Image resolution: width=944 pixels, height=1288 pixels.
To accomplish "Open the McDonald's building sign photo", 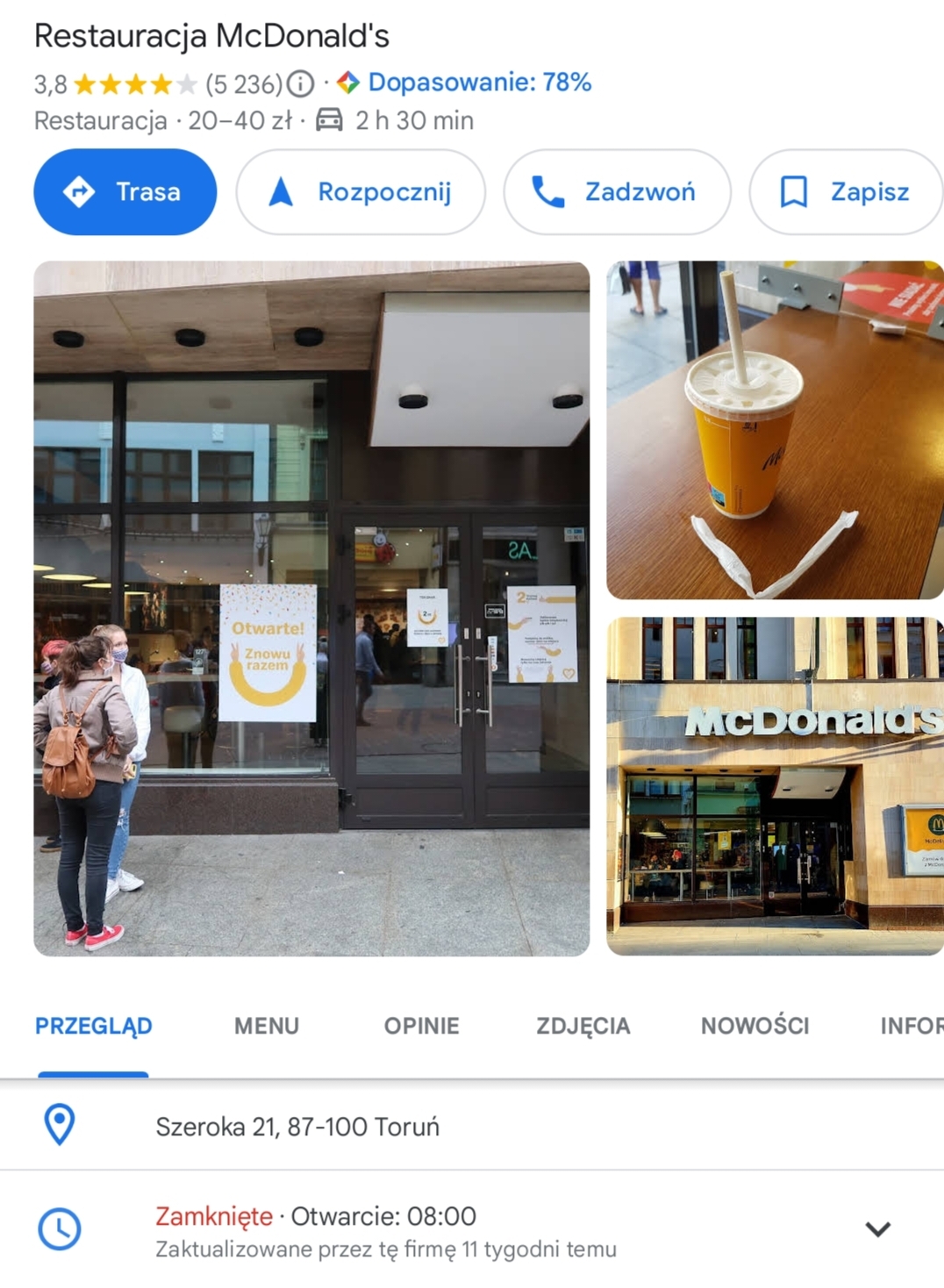I will click(x=775, y=785).
